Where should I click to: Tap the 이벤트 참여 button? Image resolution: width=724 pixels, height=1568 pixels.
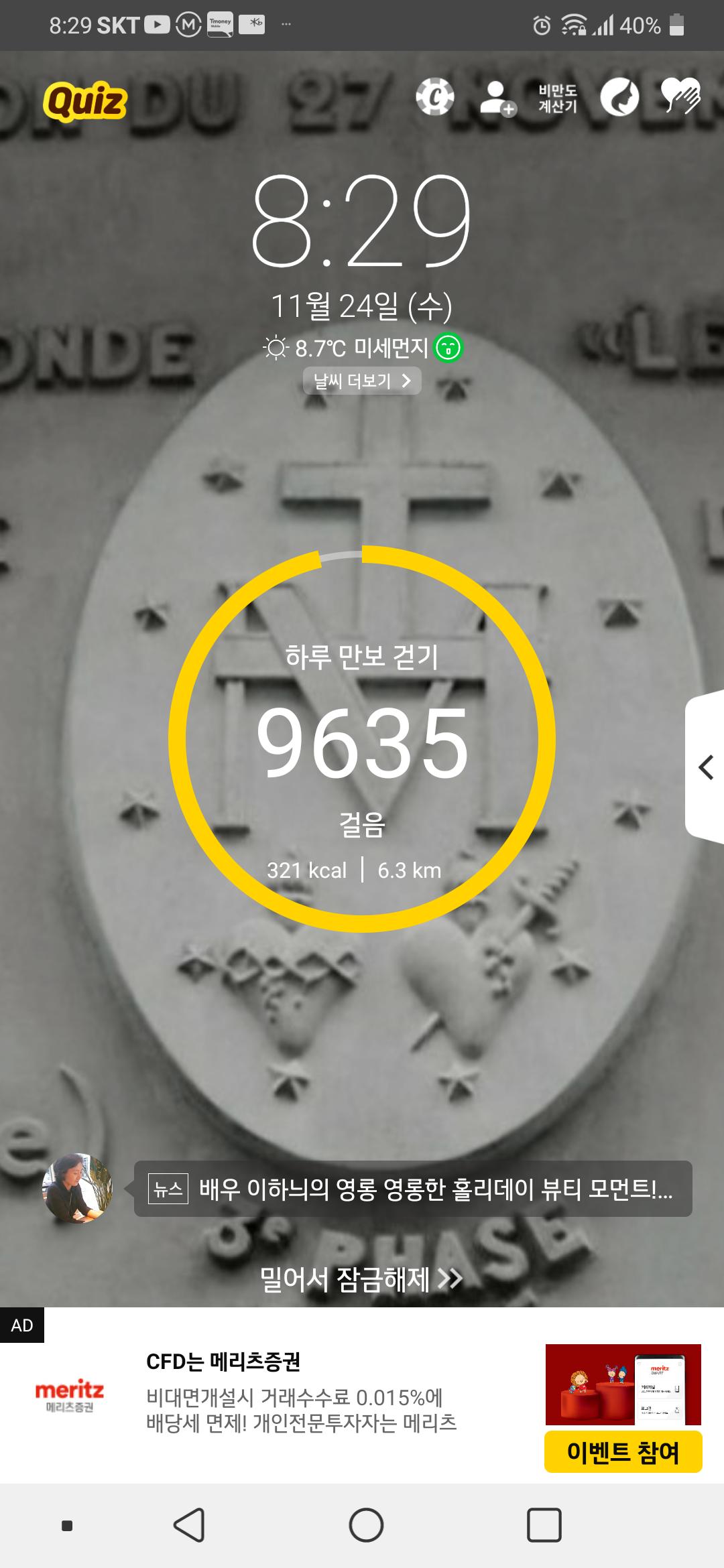point(623,1451)
